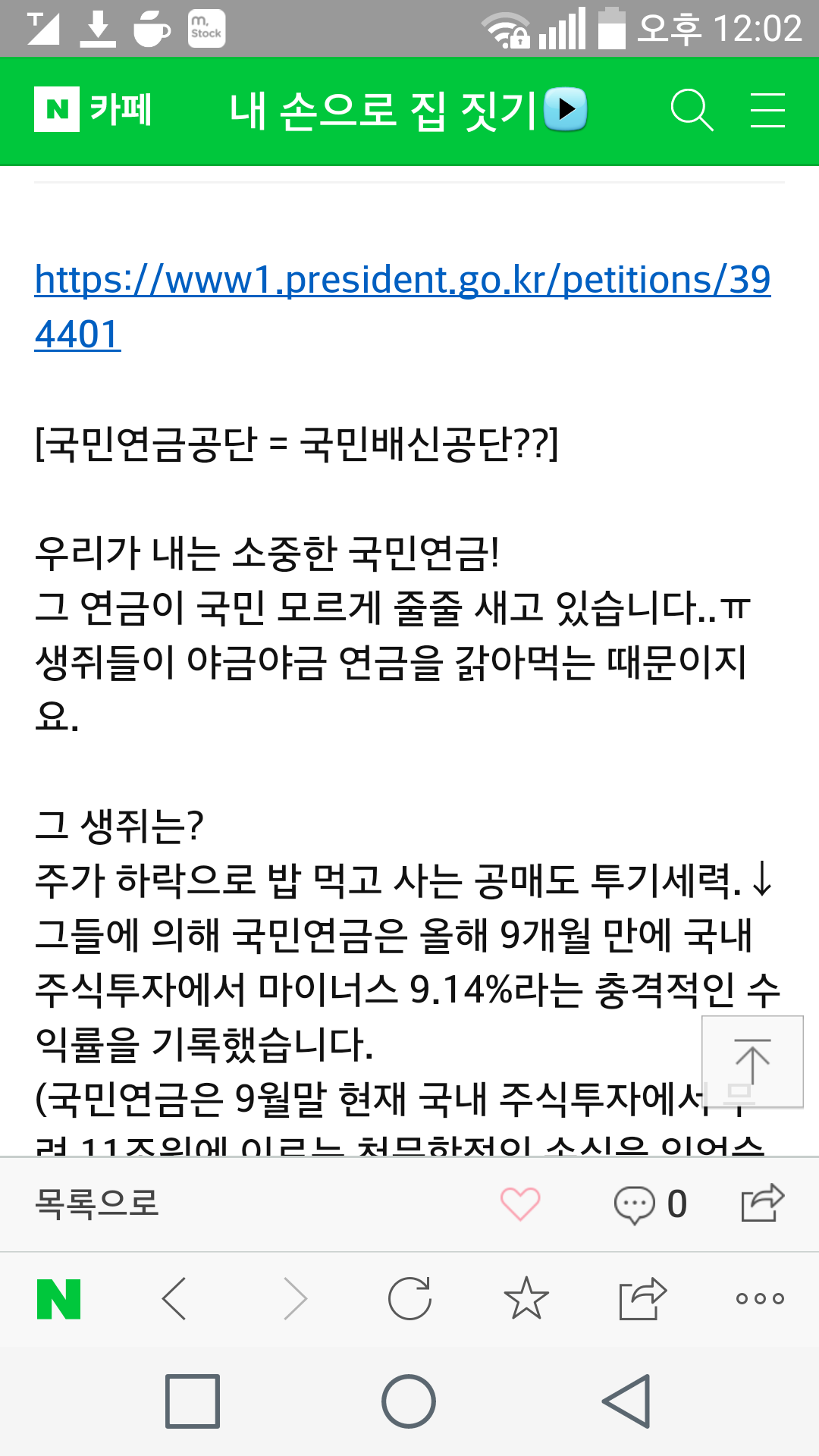Open the president.go.kr petition link
This screenshot has width=819, height=1456.
403,306
